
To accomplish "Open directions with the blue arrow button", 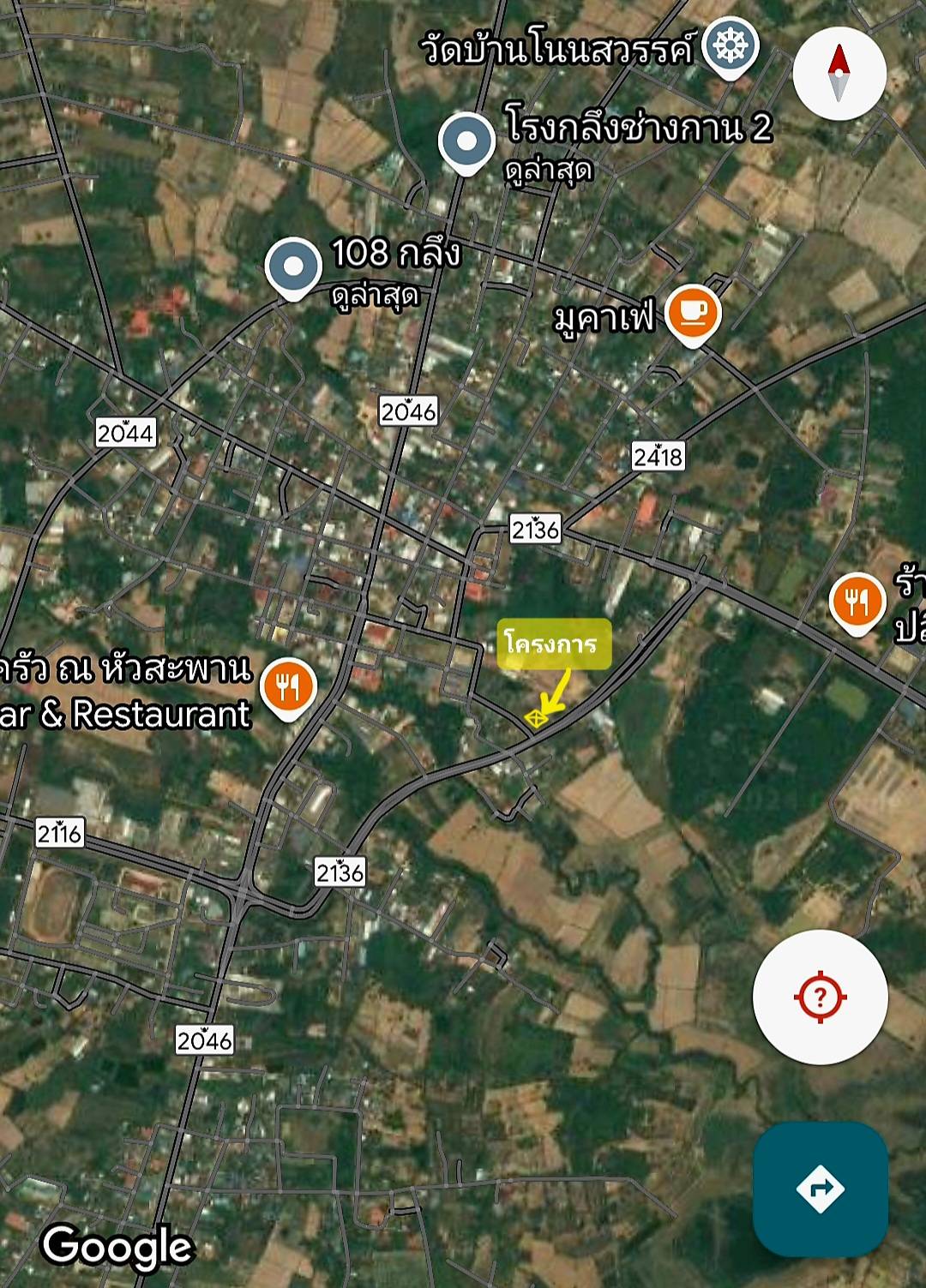I will 820,1189.
